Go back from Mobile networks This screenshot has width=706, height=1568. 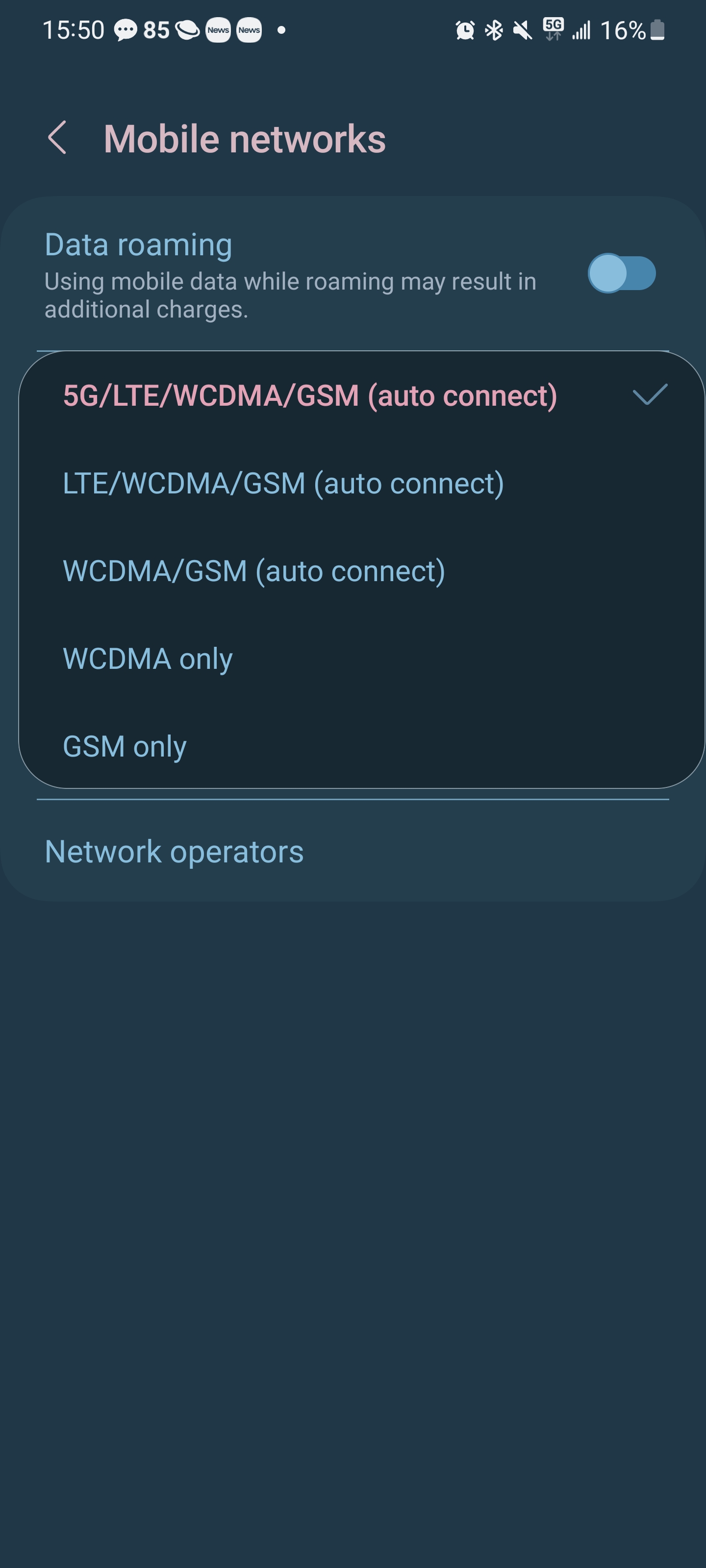[x=58, y=138]
